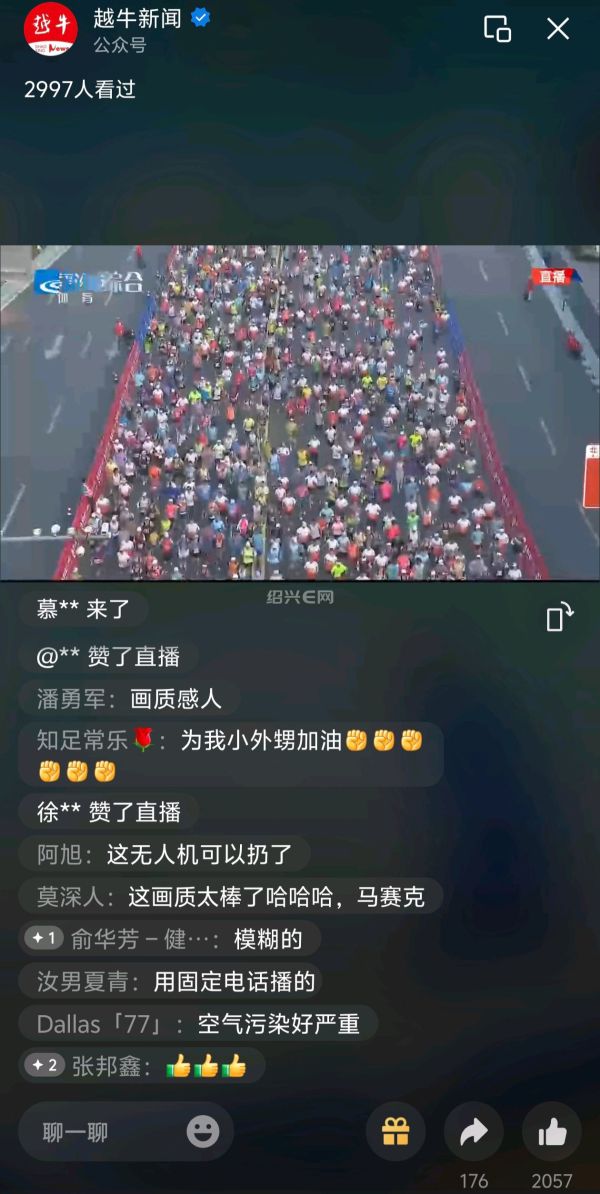This screenshot has height=1194, width=600.
Task: Minimize stream to floating window
Action: [497, 29]
